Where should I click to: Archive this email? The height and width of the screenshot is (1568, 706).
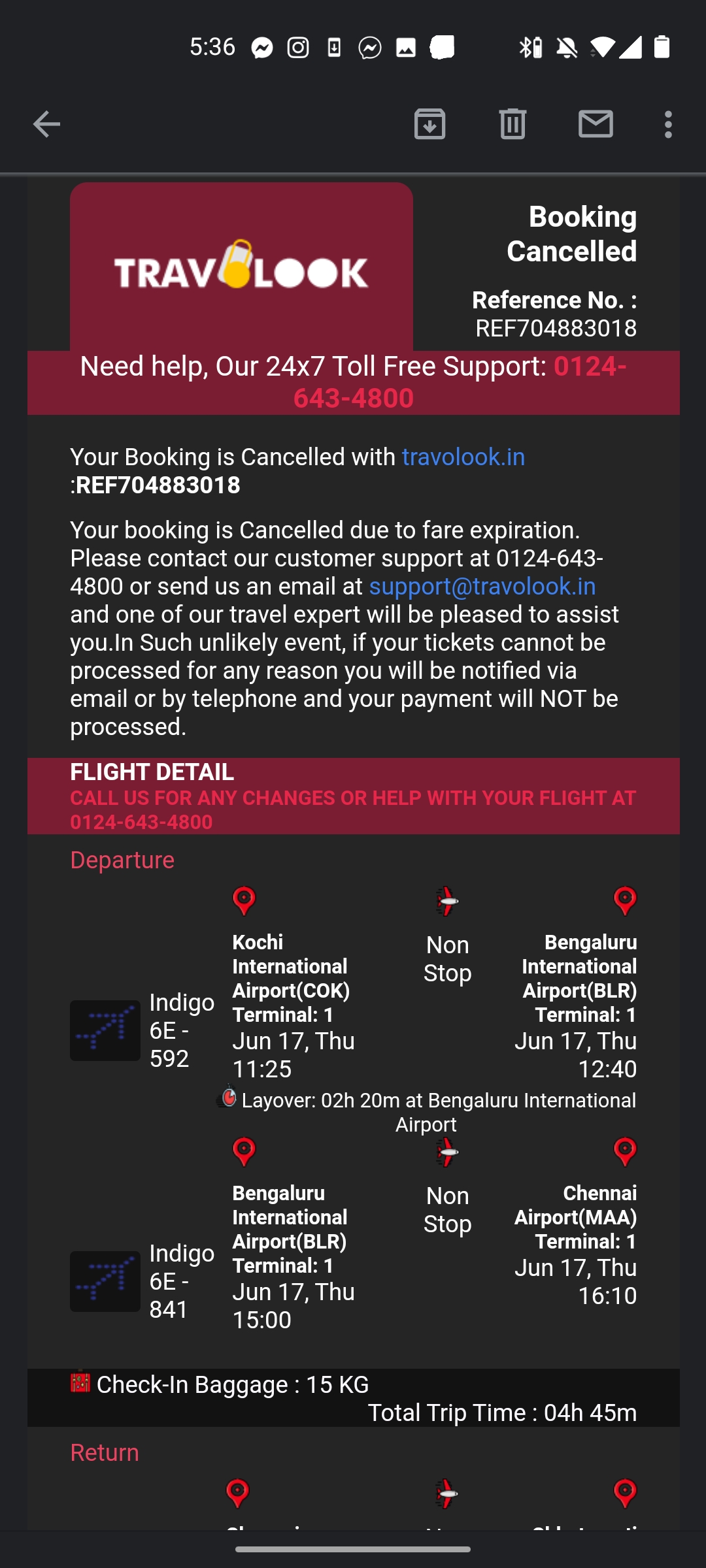coord(429,124)
